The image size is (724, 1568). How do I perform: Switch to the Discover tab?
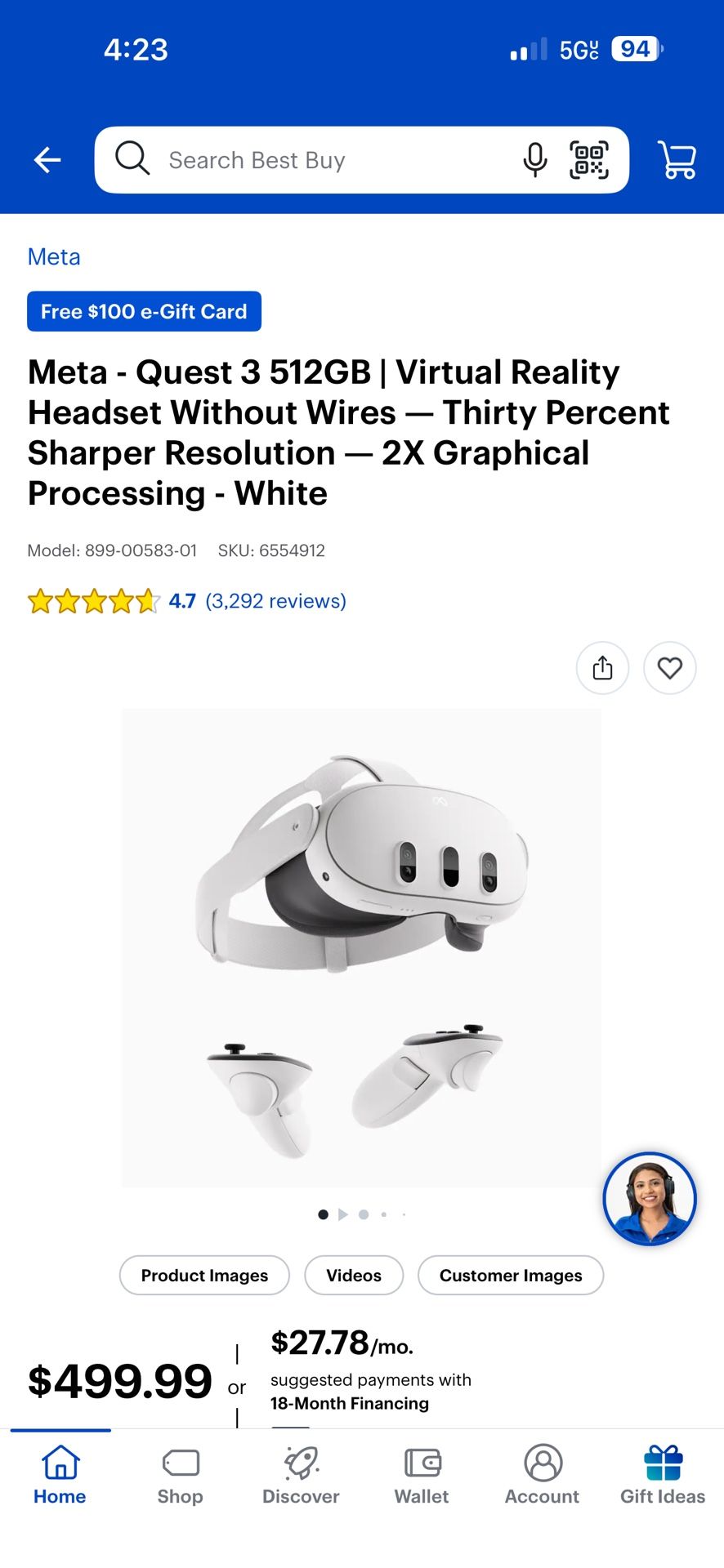pos(301,1476)
